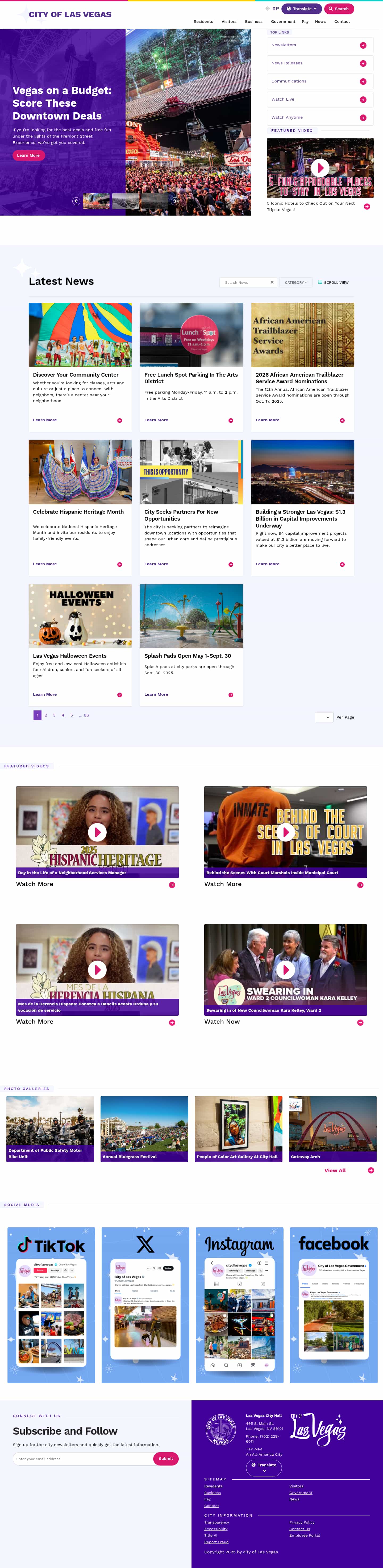
Task: Open the Discover Your Community Center card
Action: coord(75,375)
